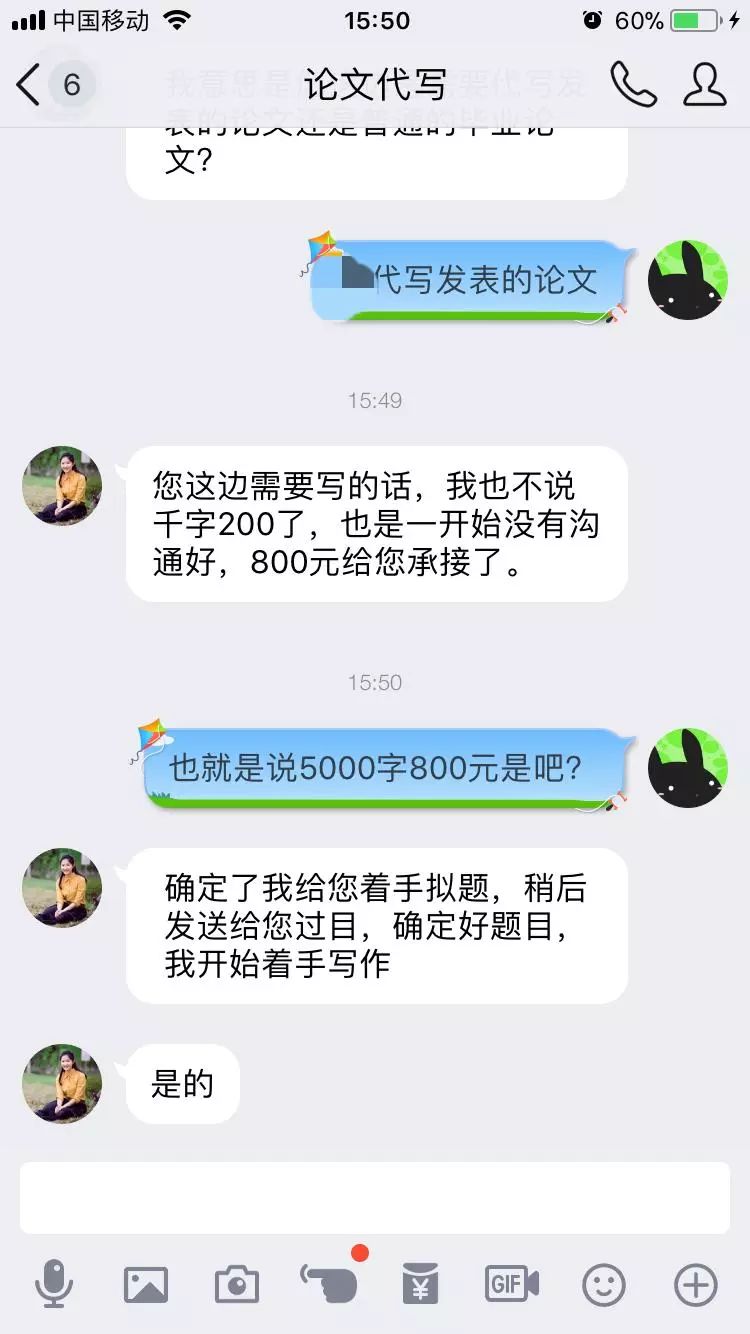The width and height of the screenshot is (750, 1334).
Task: Tap the 15:49 timestamp label
Action: [375, 401]
